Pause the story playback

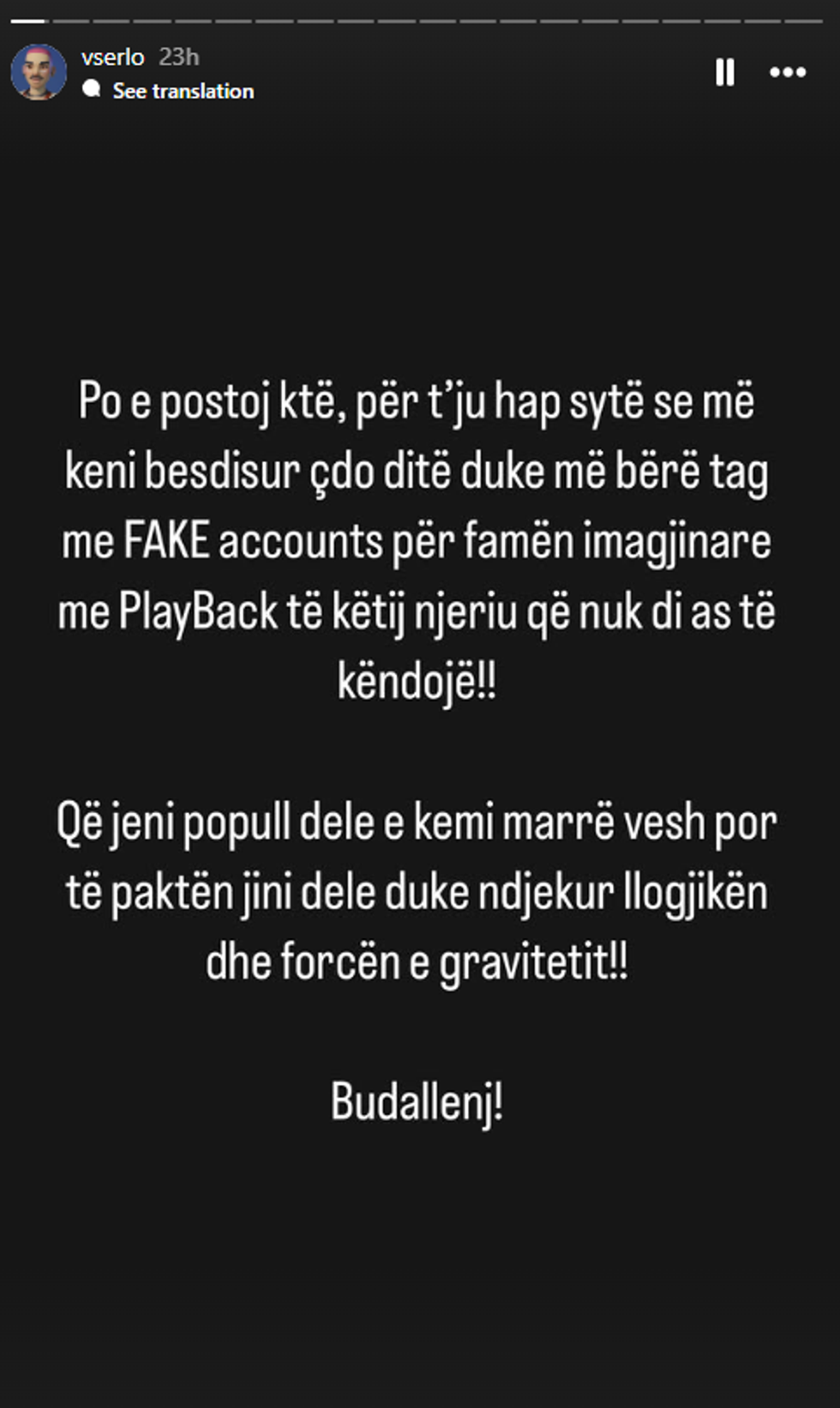(x=724, y=72)
